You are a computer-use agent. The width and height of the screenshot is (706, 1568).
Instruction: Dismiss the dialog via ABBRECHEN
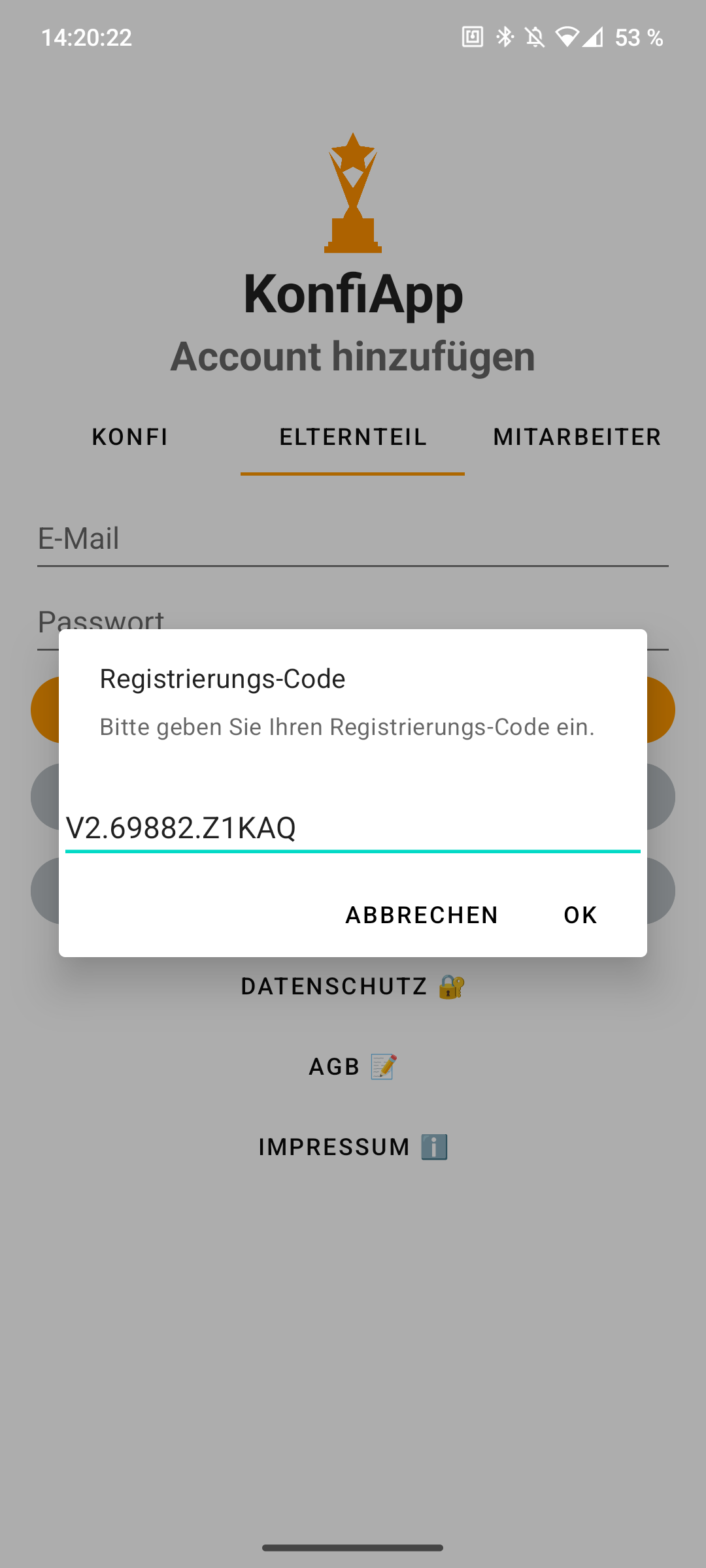[x=422, y=915]
